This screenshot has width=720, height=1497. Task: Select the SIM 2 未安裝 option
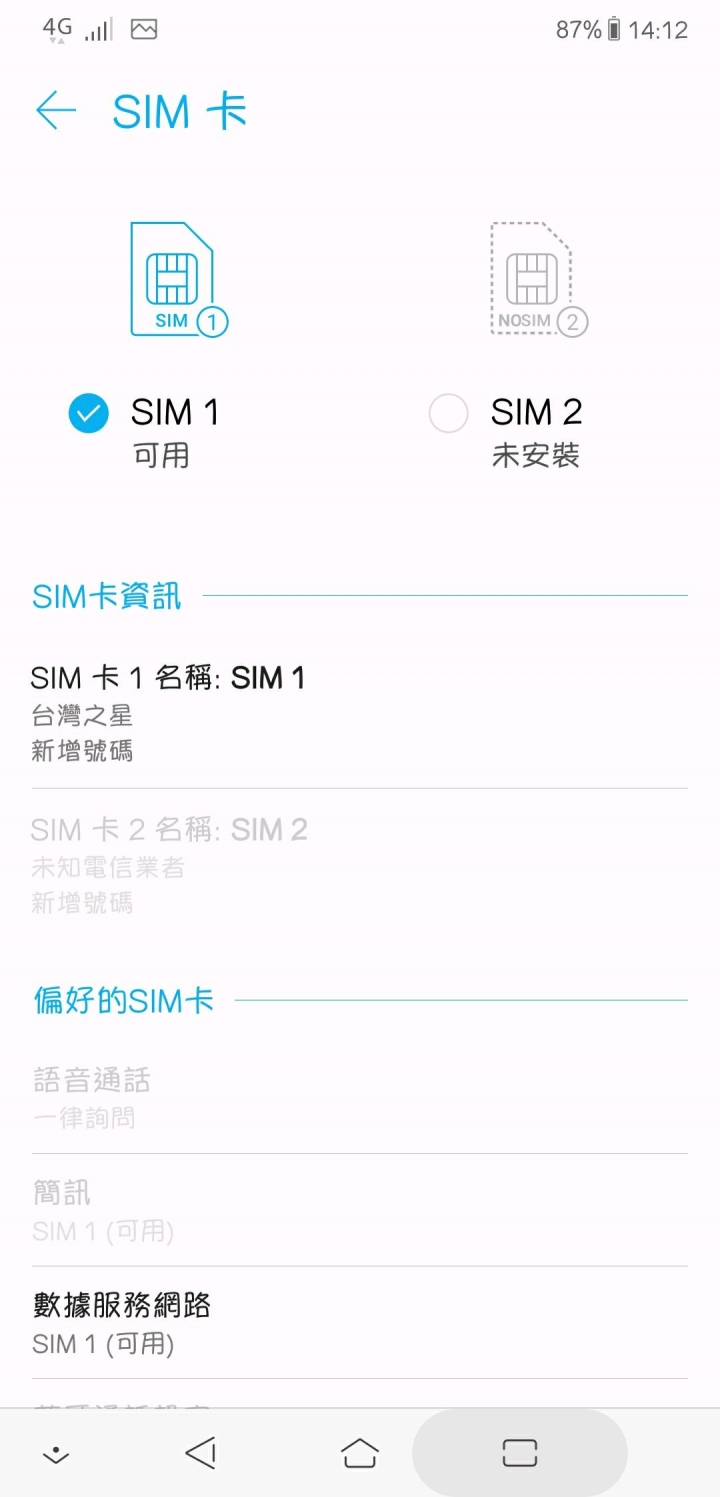pos(448,413)
